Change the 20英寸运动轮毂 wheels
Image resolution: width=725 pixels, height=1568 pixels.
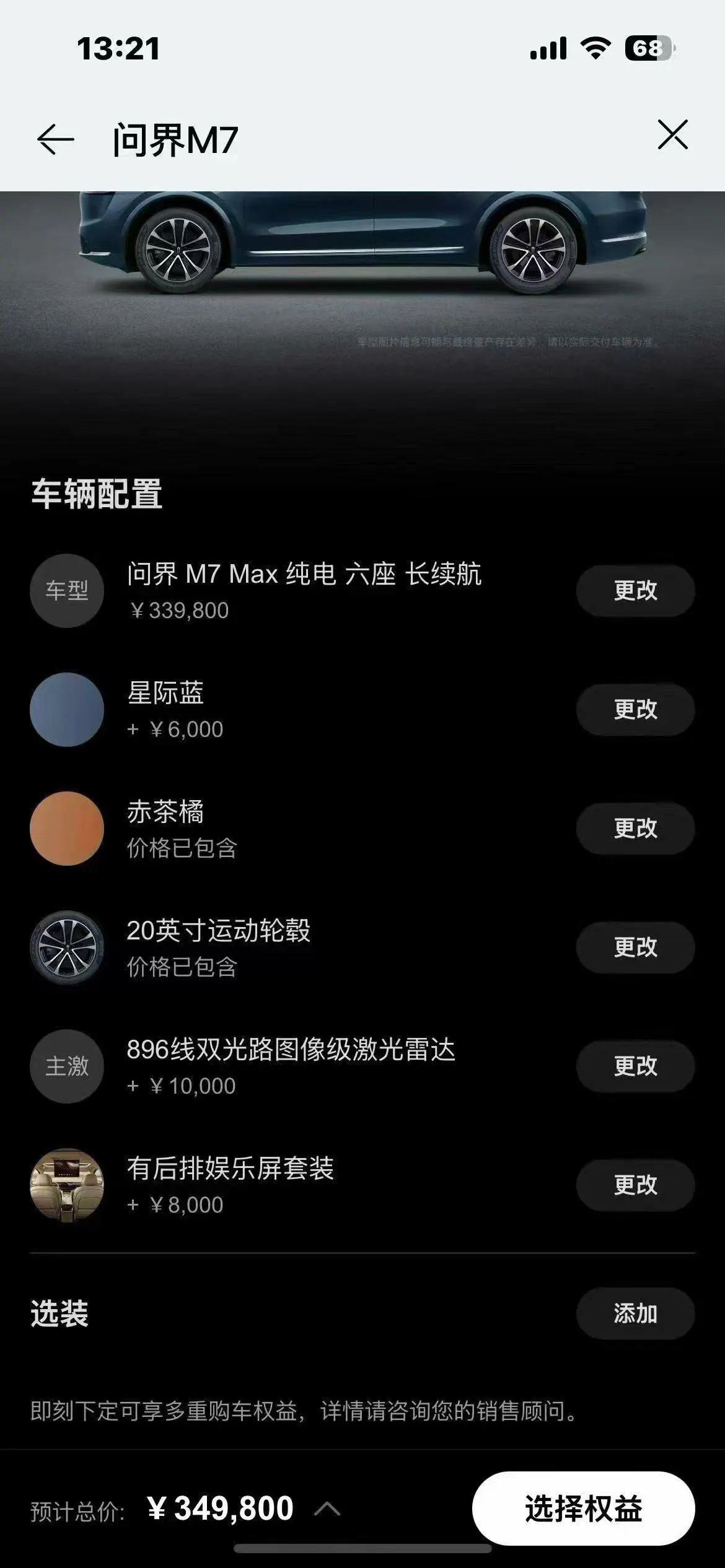[x=635, y=947]
